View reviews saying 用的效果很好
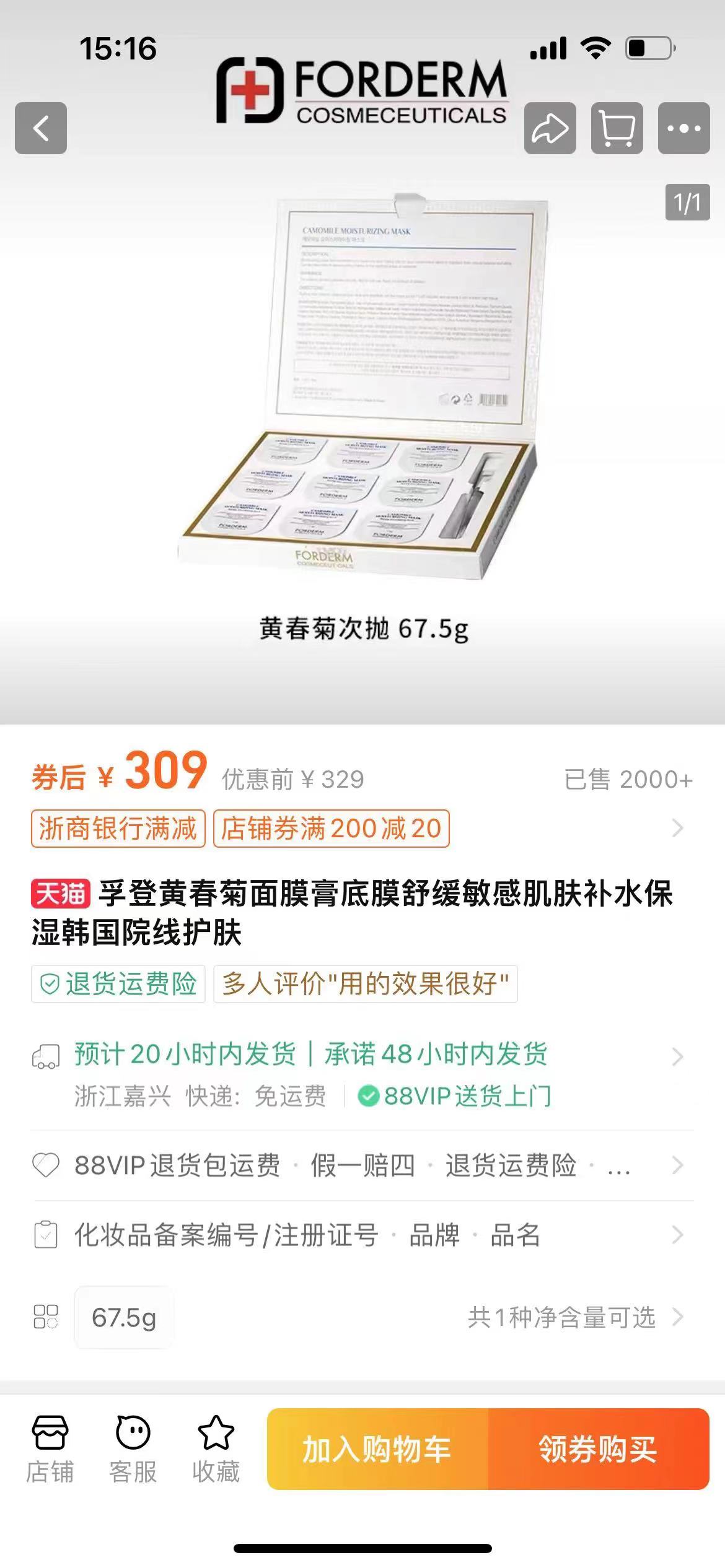This screenshot has height=1568, width=725. [366, 983]
